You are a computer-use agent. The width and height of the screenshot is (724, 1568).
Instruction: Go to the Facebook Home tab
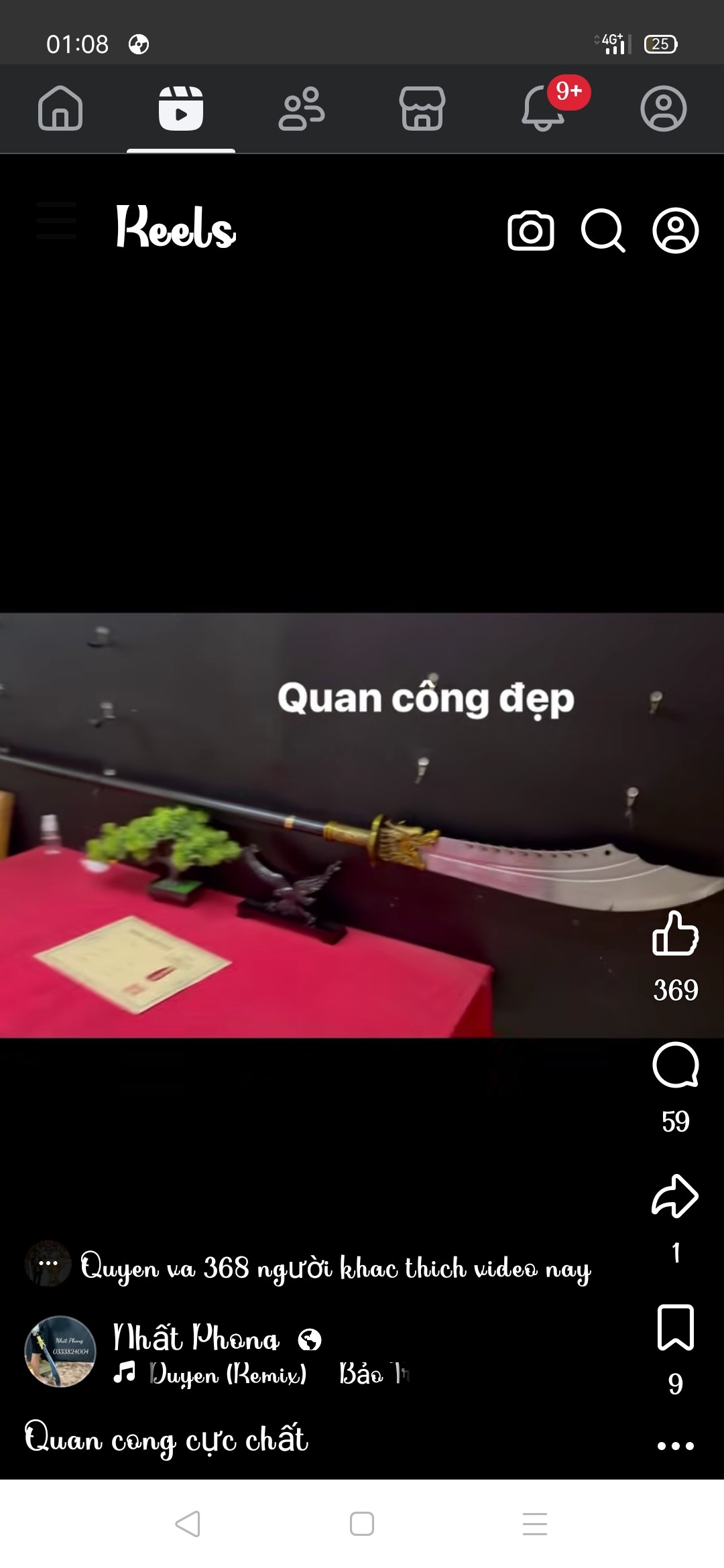60,109
